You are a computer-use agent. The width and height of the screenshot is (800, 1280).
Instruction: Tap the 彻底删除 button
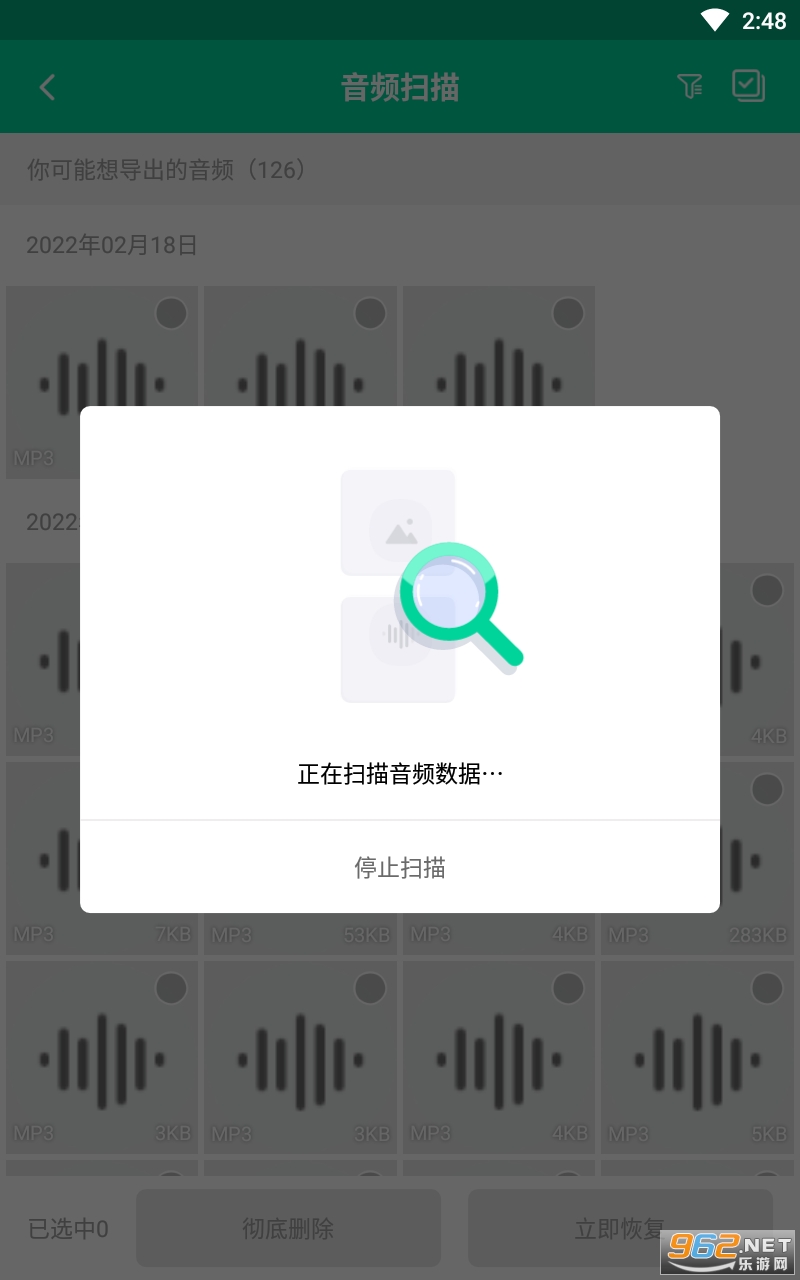tap(288, 1228)
